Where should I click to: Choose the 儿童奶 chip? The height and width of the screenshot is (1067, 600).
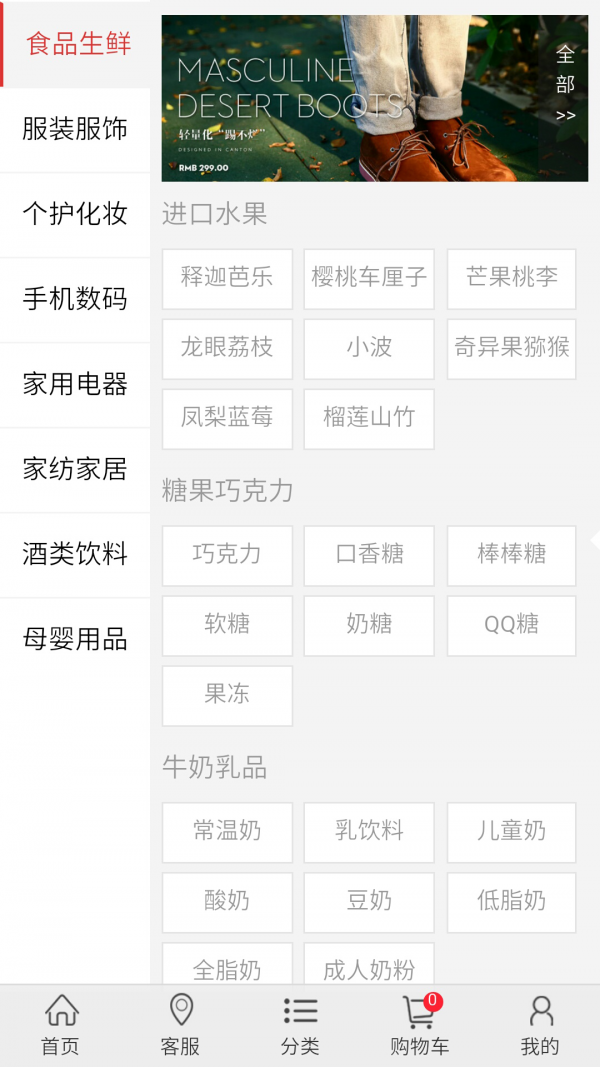coord(511,831)
